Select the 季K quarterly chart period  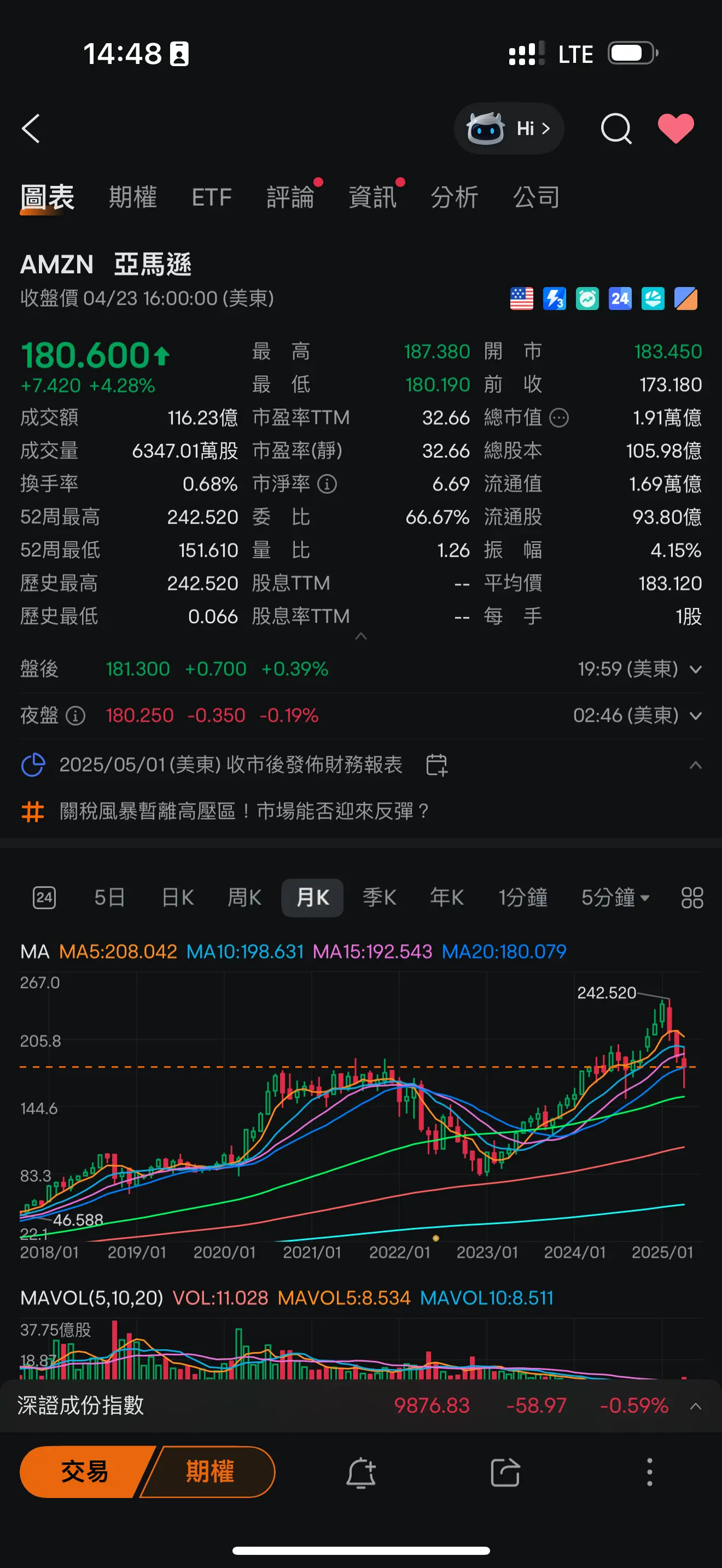[379, 898]
